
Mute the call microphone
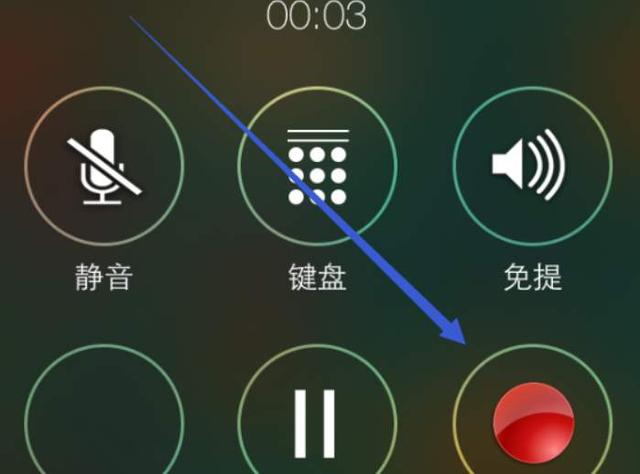click(104, 167)
